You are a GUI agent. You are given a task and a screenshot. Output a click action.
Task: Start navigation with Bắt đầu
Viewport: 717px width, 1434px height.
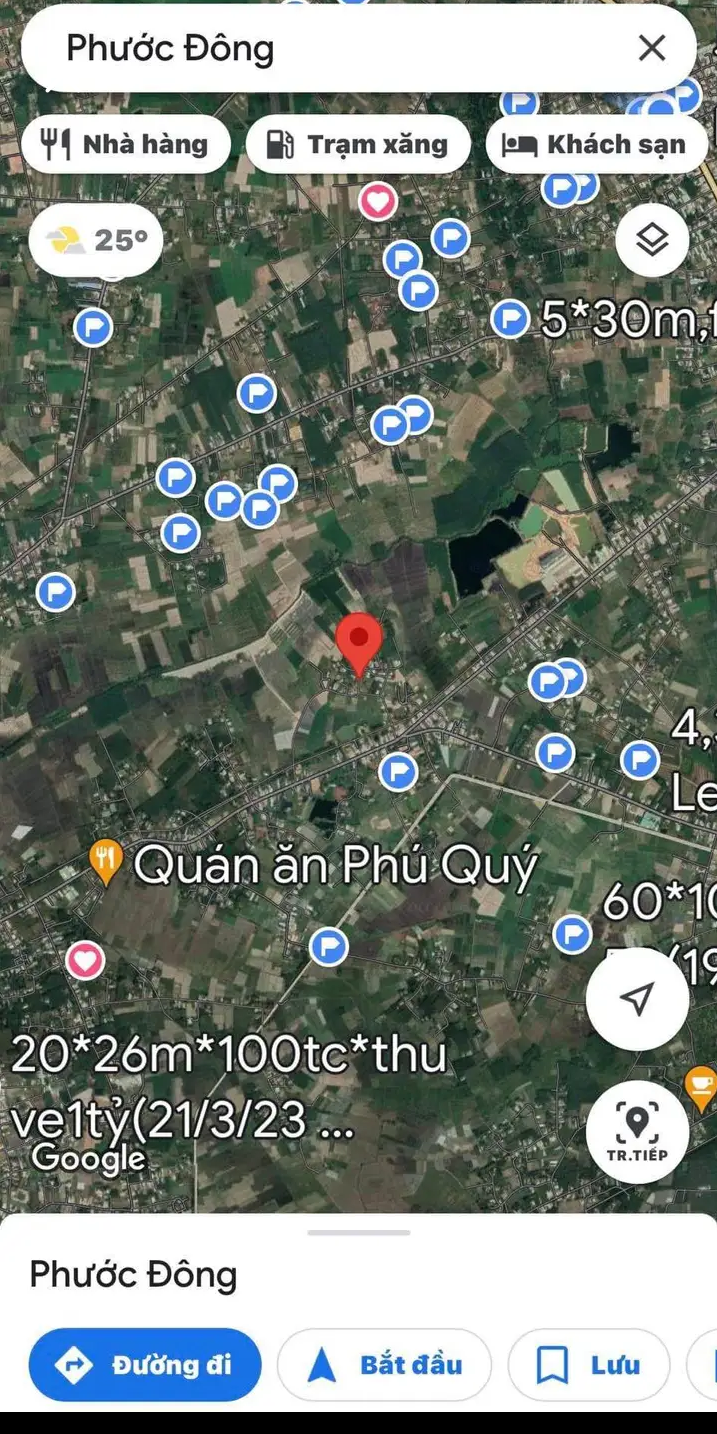click(x=385, y=1364)
